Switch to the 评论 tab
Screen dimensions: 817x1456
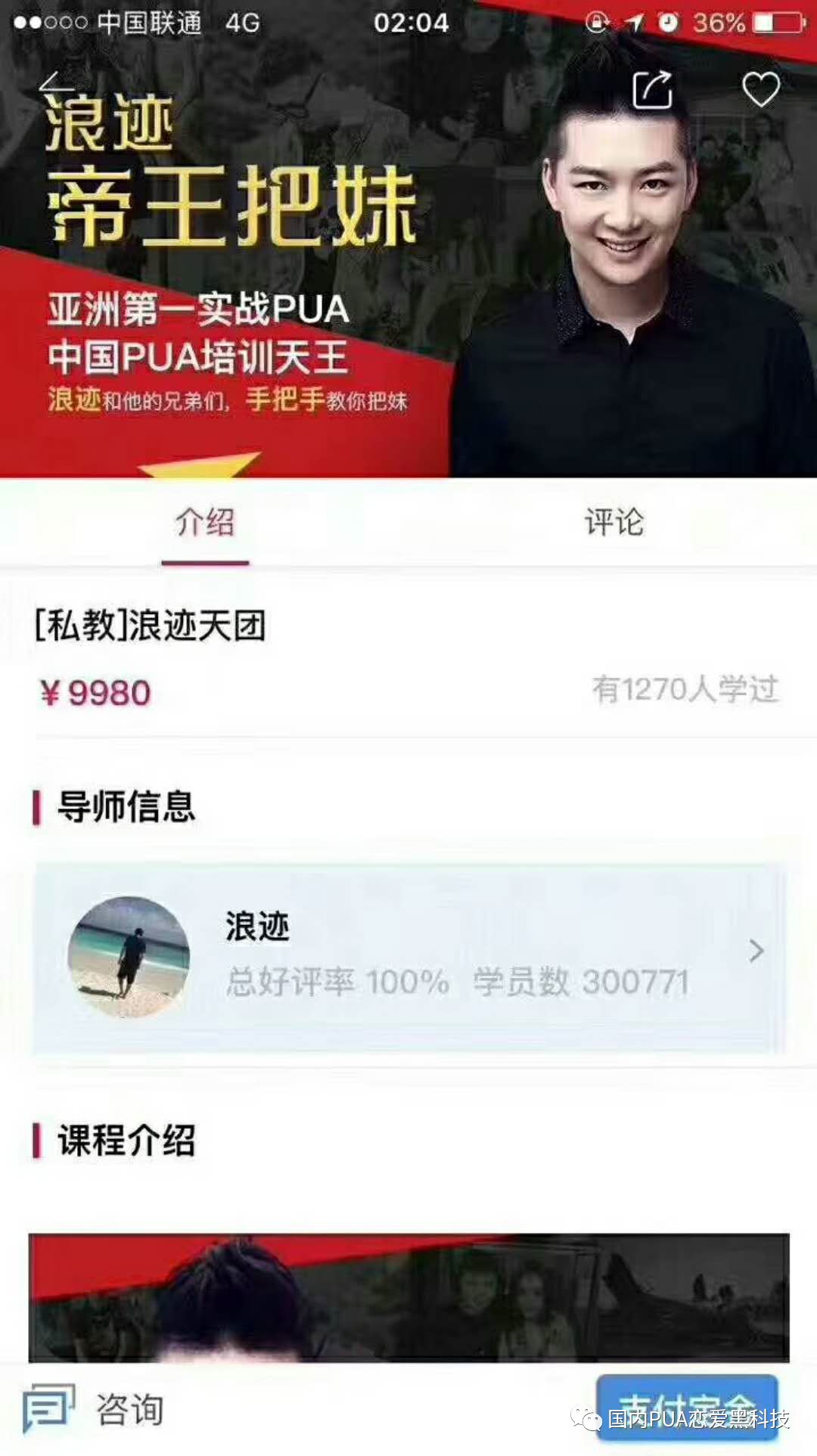614,523
